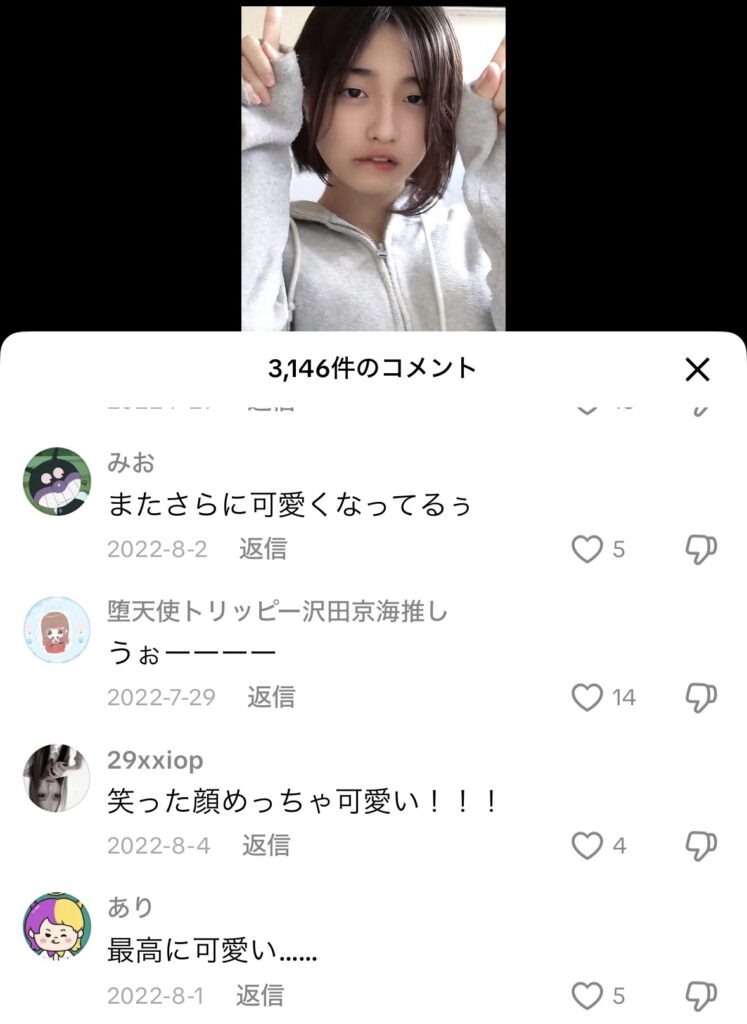The width and height of the screenshot is (747, 1024).
Task: Close the comments panel
Action: (x=697, y=369)
